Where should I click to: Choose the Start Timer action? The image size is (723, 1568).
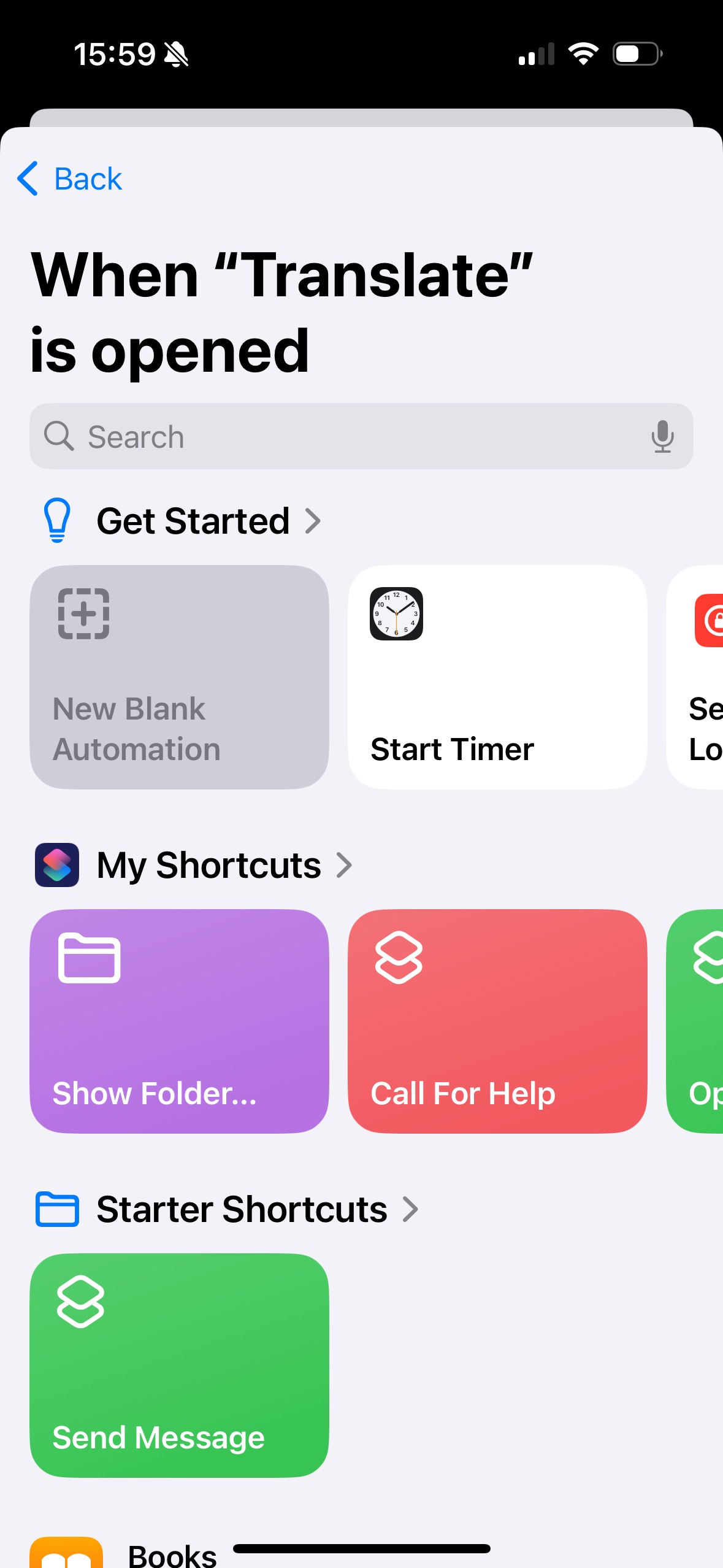[497, 677]
